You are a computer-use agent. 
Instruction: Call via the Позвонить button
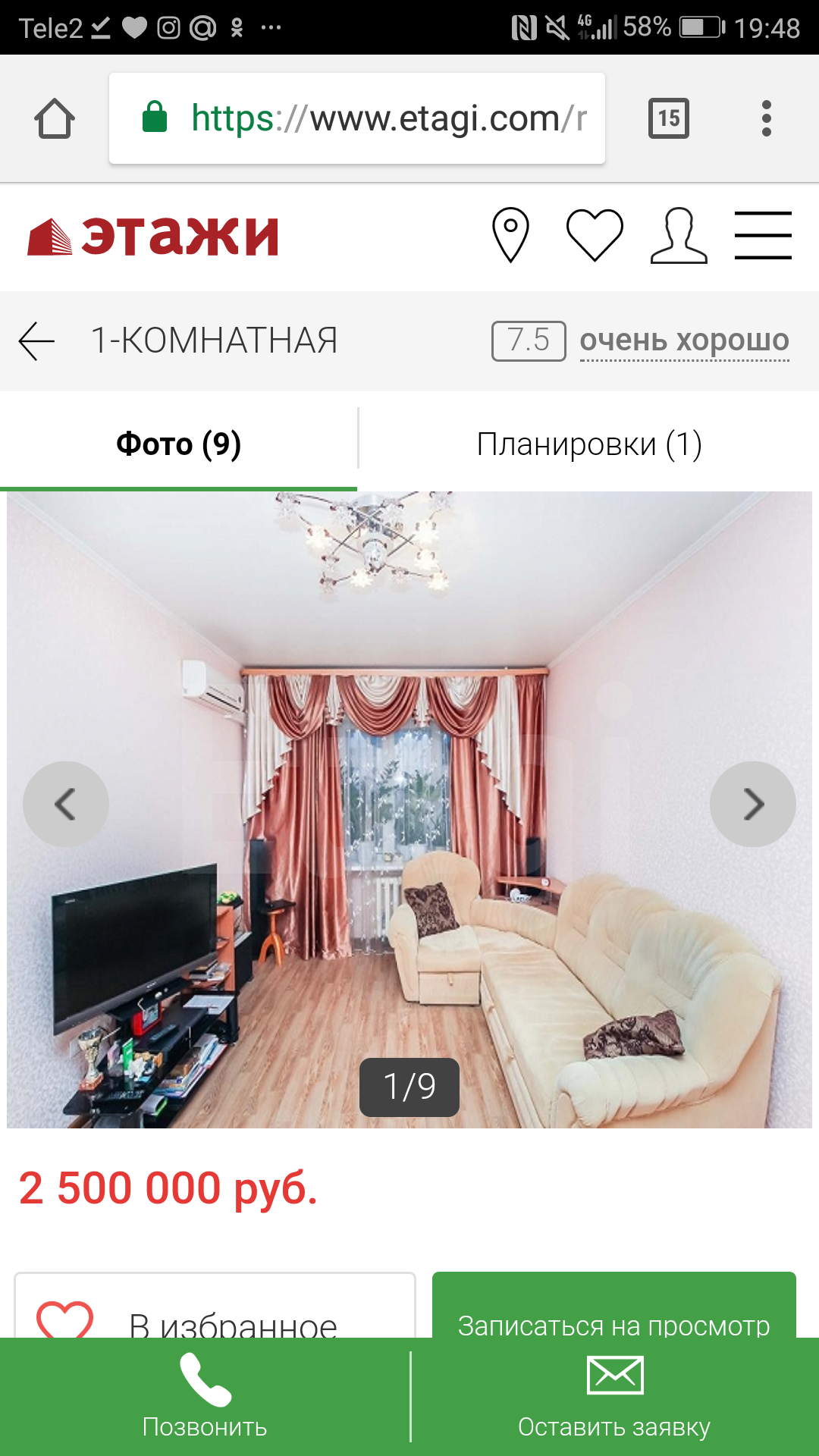coord(205,1397)
